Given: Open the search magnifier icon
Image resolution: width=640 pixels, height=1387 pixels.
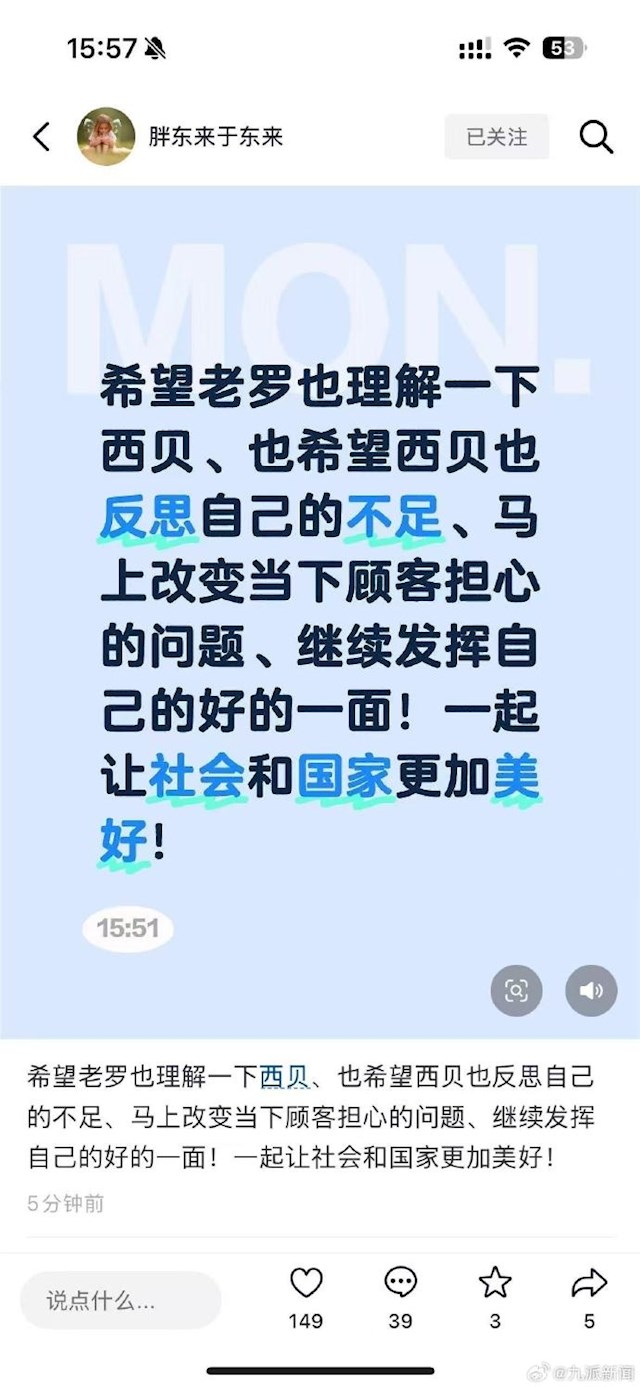Looking at the screenshot, I should point(596,137).
